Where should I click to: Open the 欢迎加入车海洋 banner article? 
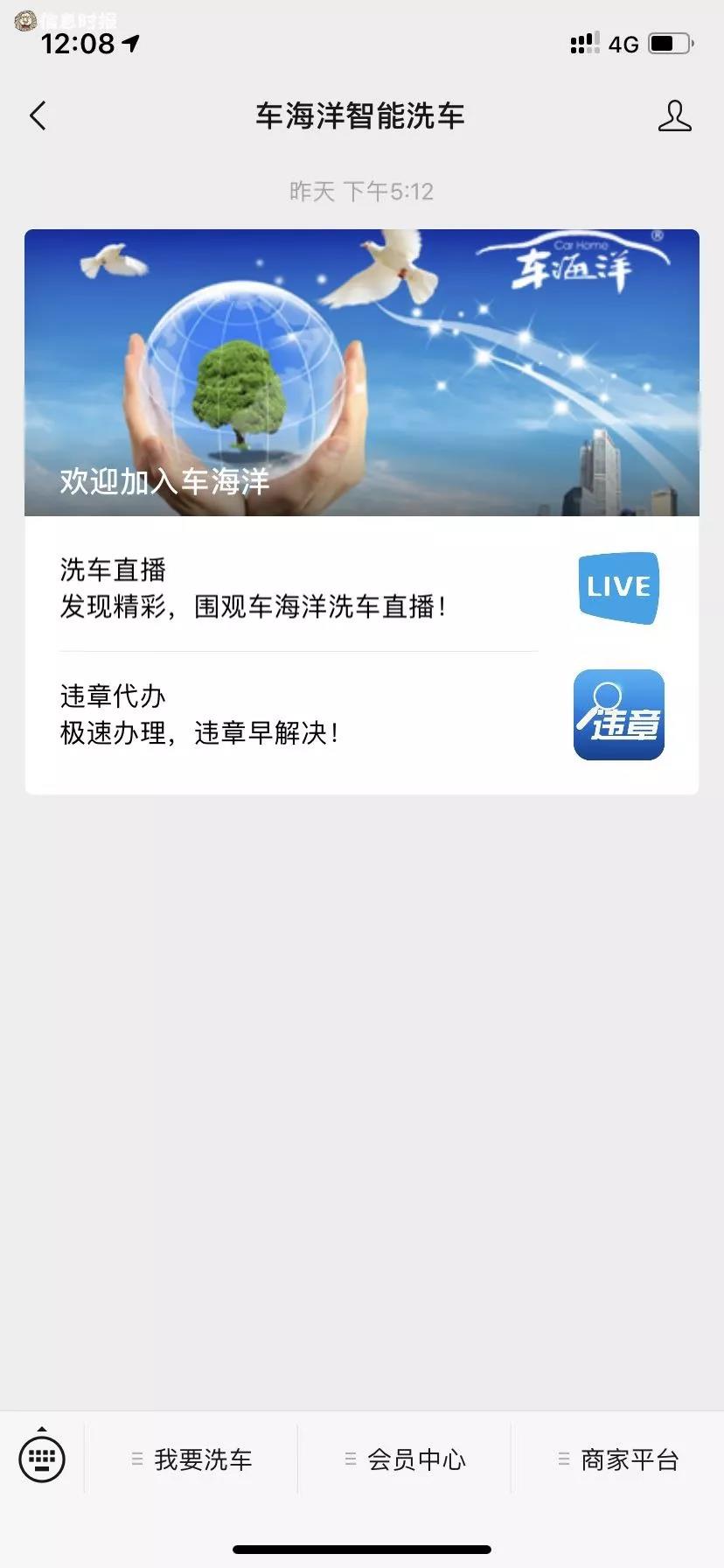pyautogui.click(x=361, y=373)
